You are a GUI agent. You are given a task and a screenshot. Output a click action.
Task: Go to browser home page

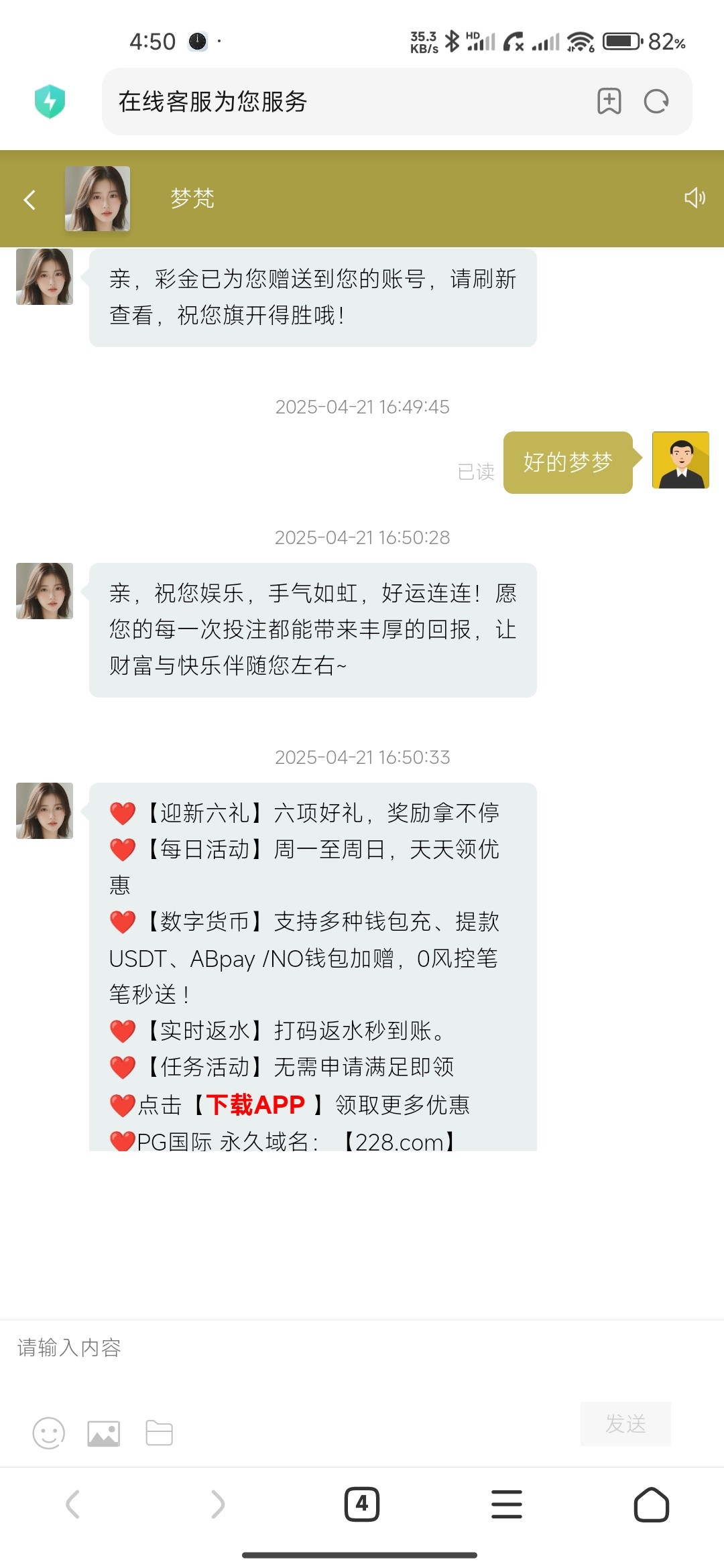[x=651, y=1504]
